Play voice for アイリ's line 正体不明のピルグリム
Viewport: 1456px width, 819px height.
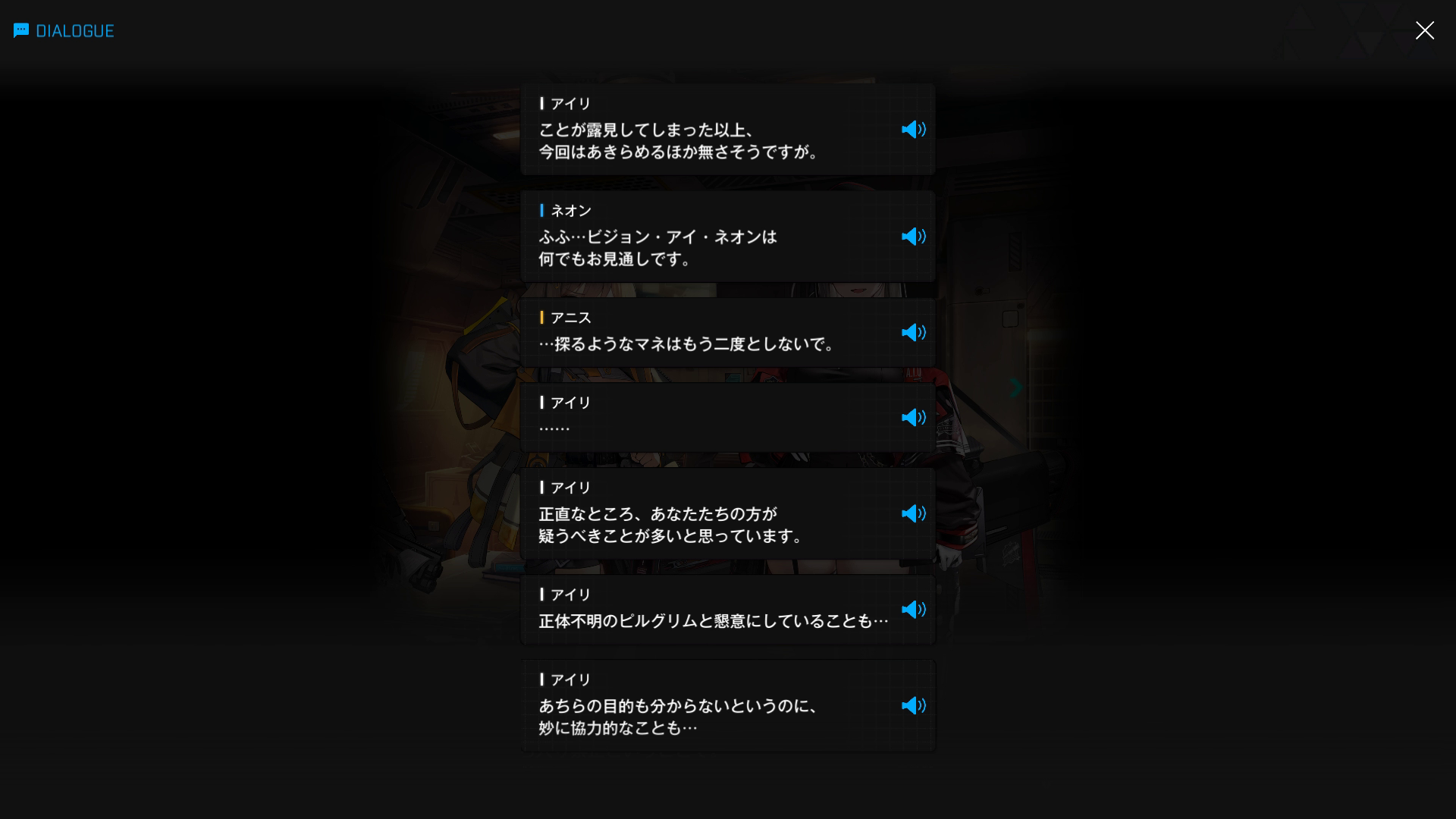(913, 610)
